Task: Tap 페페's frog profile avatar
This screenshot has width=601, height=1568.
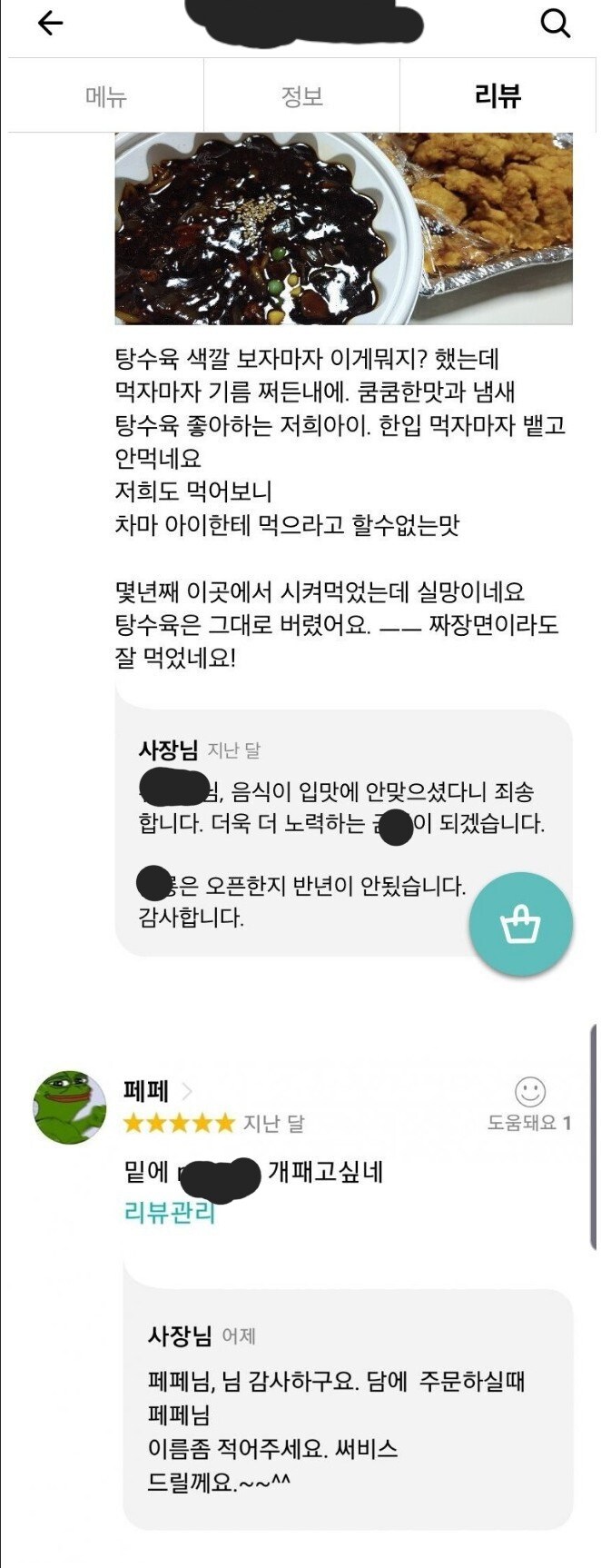Action: (70, 1107)
